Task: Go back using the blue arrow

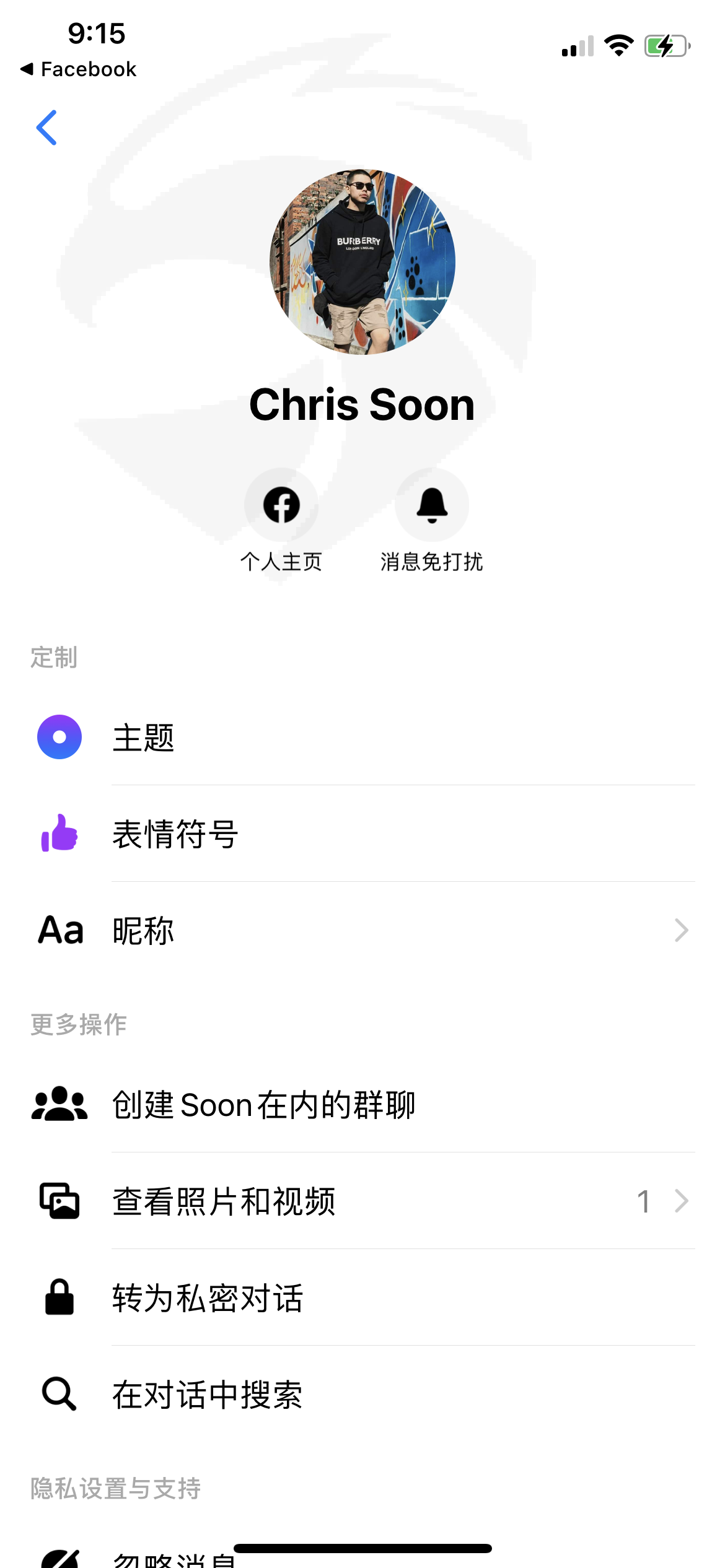Action: coord(47,128)
